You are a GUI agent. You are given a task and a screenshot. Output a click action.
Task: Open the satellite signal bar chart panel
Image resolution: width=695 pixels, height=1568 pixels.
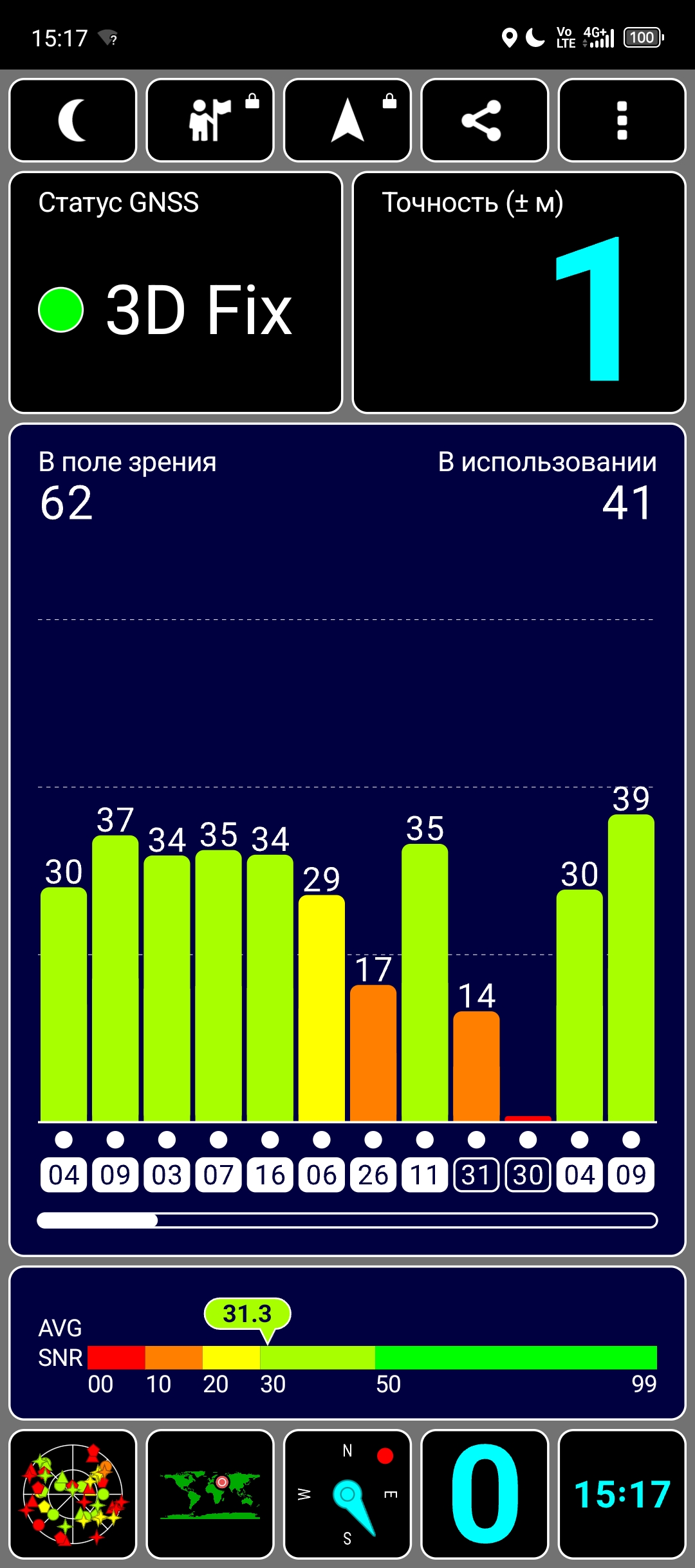[347, 839]
